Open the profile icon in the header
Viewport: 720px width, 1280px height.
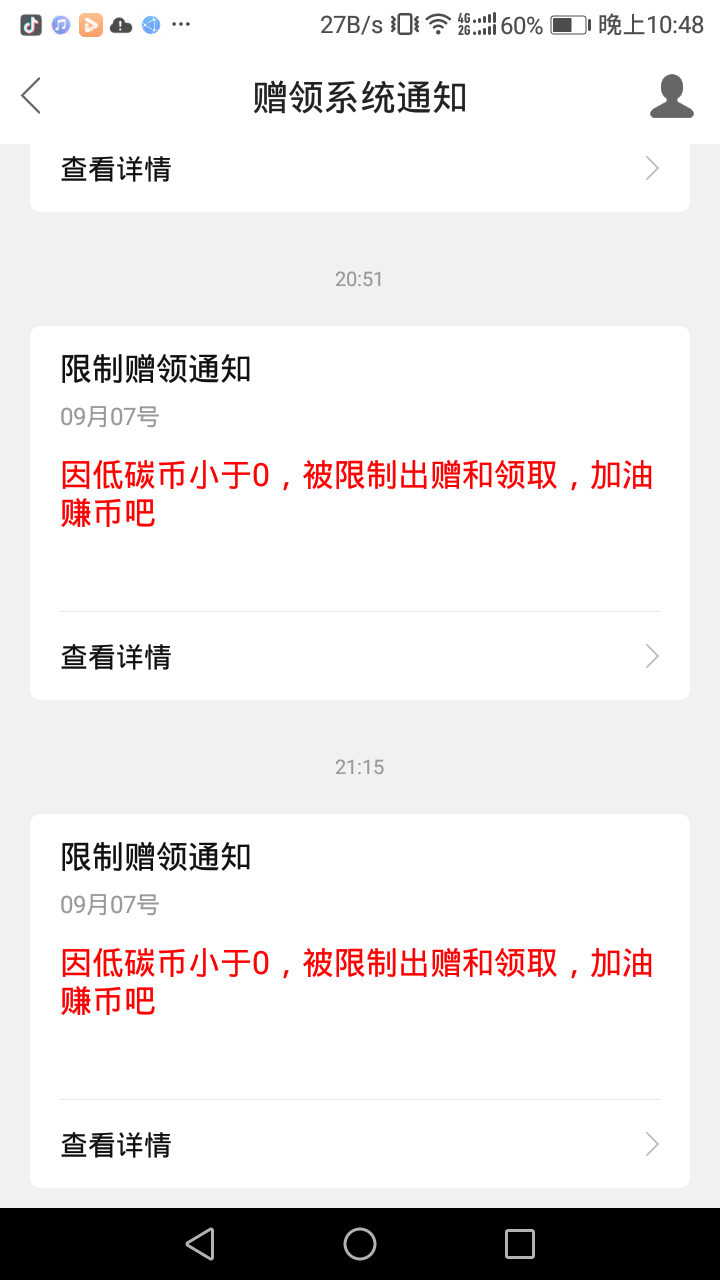point(671,96)
